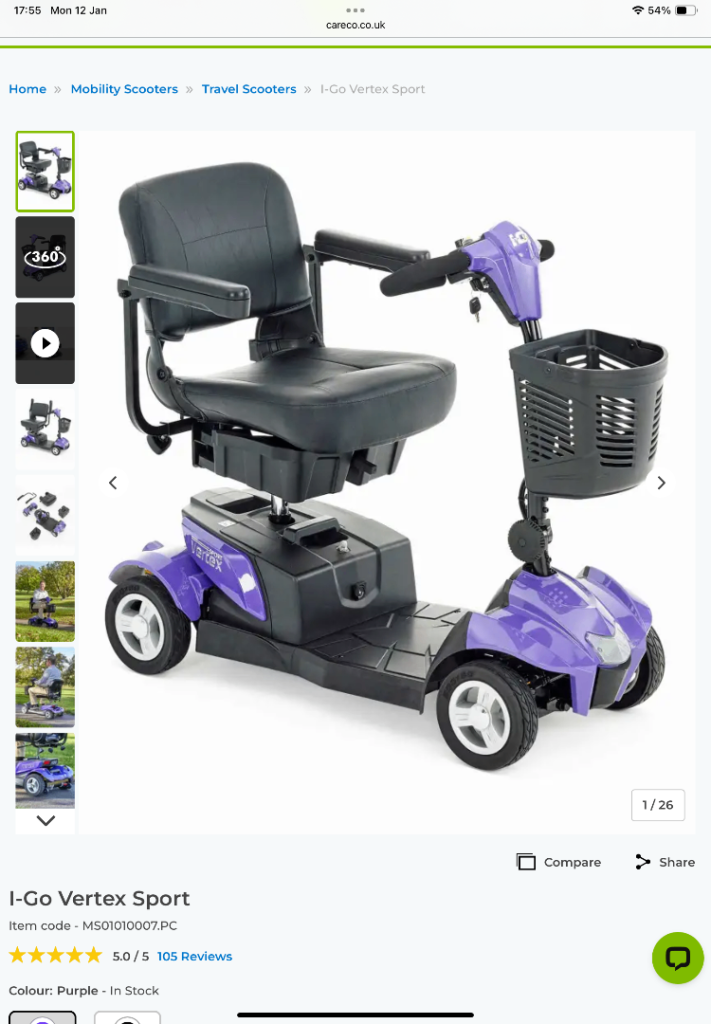Read the 105 Reviews
Image resolution: width=711 pixels, height=1024 pixels.
(194, 956)
